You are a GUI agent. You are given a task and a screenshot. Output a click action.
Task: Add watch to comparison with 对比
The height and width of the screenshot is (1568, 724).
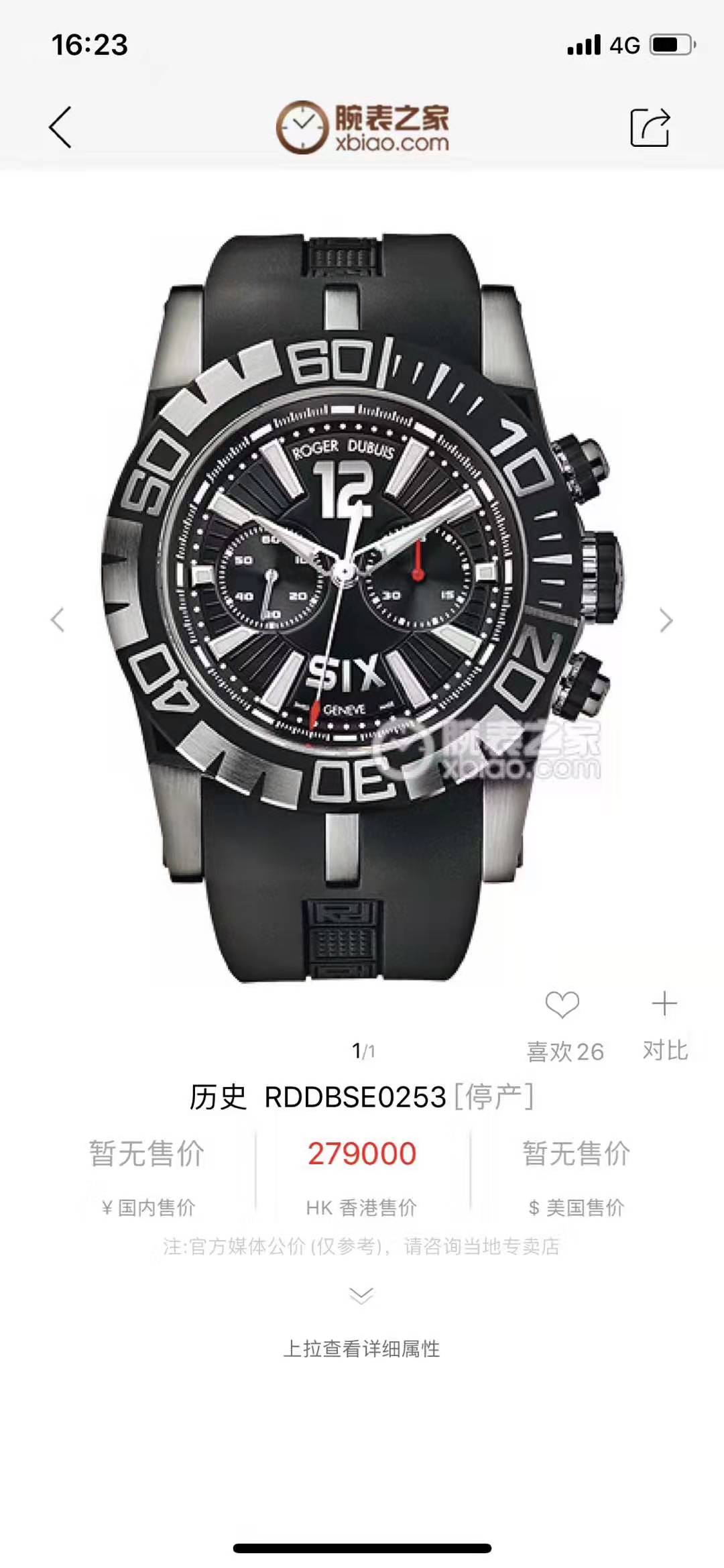(x=664, y=1005)
